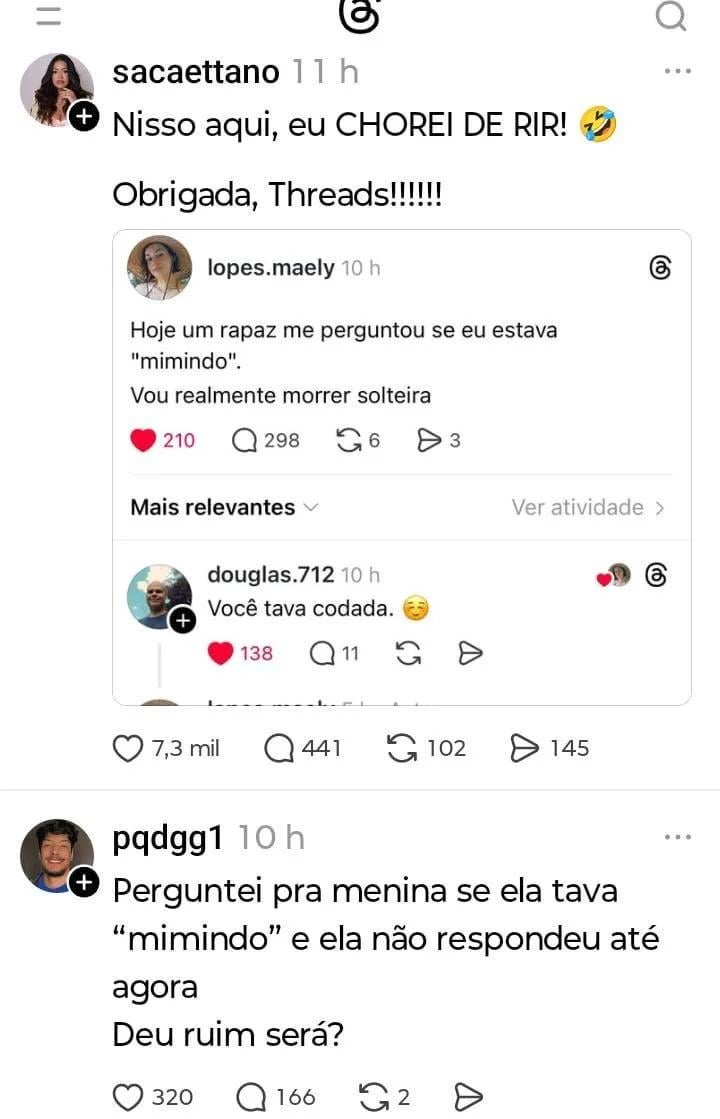
Task: Open the hamburger menu
Action: (47, 15)
